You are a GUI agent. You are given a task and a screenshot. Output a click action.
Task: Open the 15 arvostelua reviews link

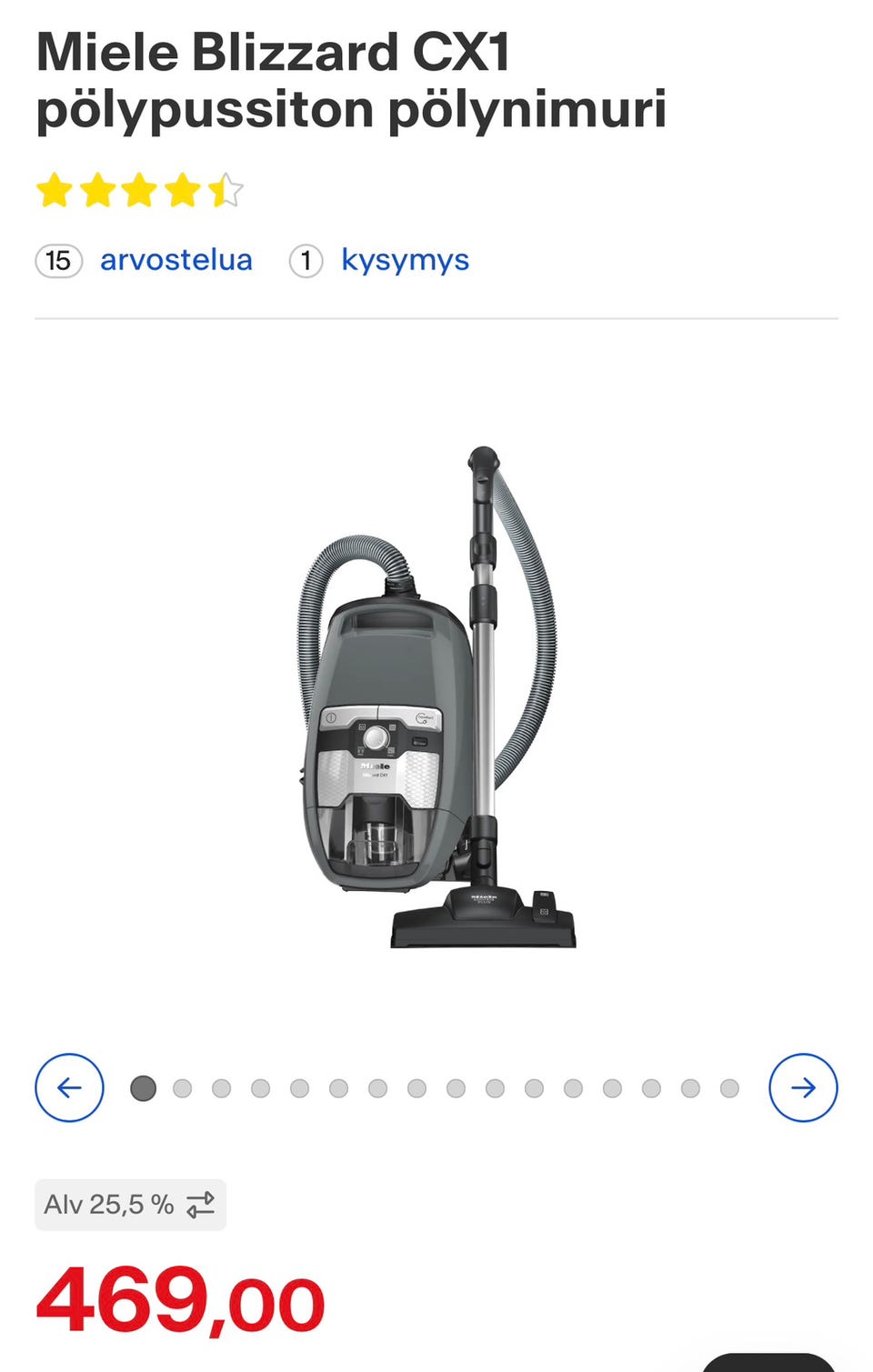click(x=175, y=260)
